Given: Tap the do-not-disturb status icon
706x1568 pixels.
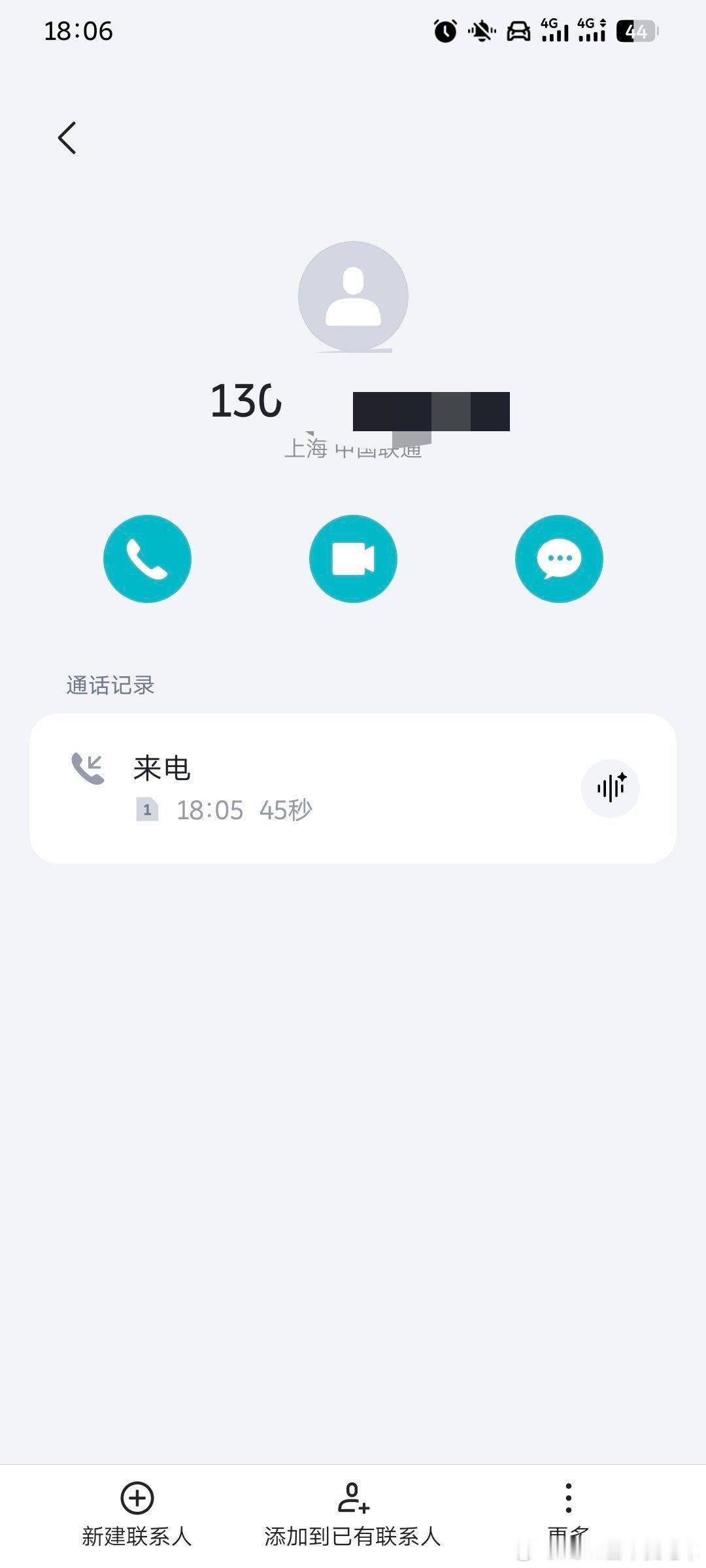Looking at the screenshot, I should (480, 31).
